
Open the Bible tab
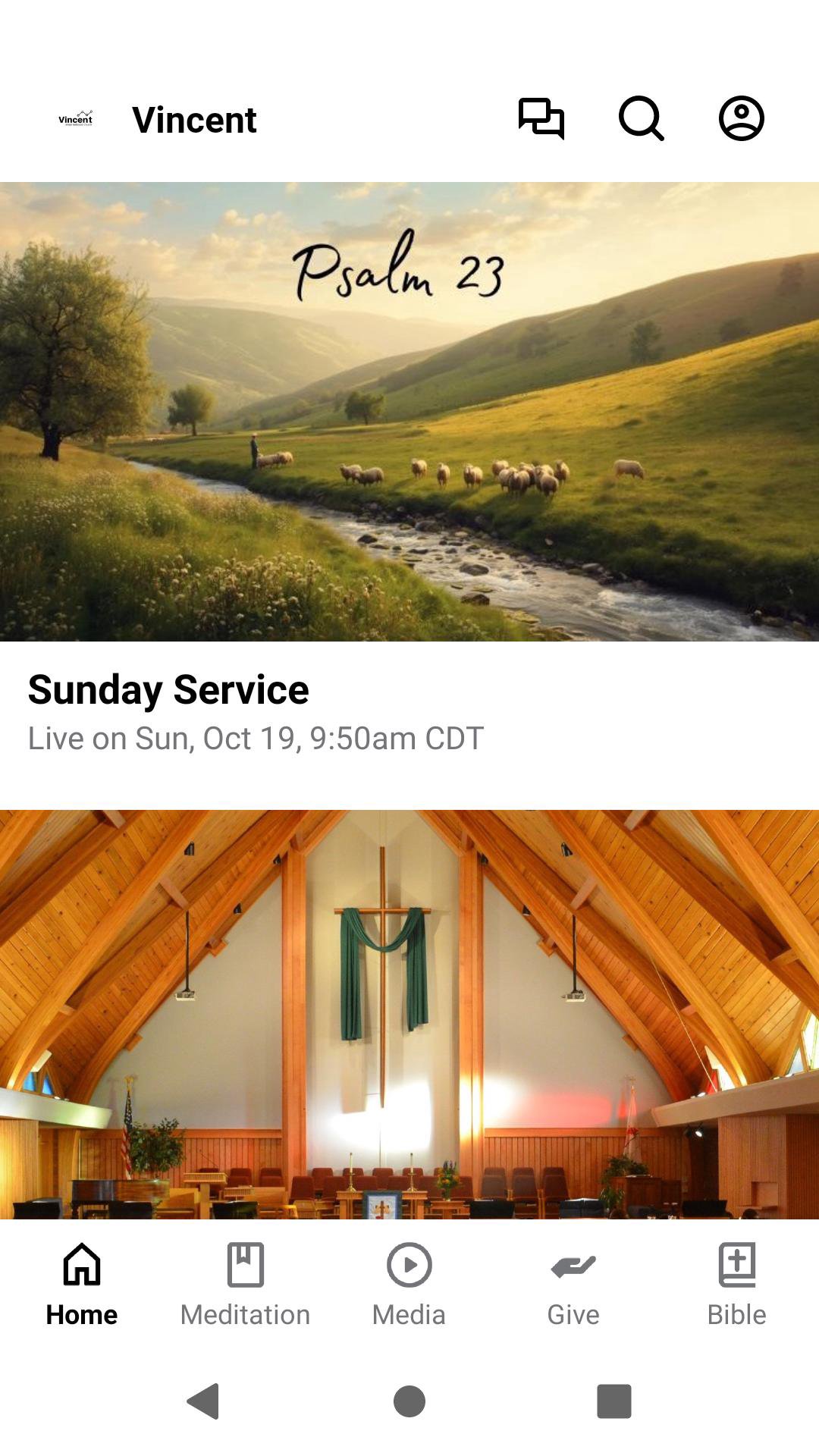(736, 1285)
